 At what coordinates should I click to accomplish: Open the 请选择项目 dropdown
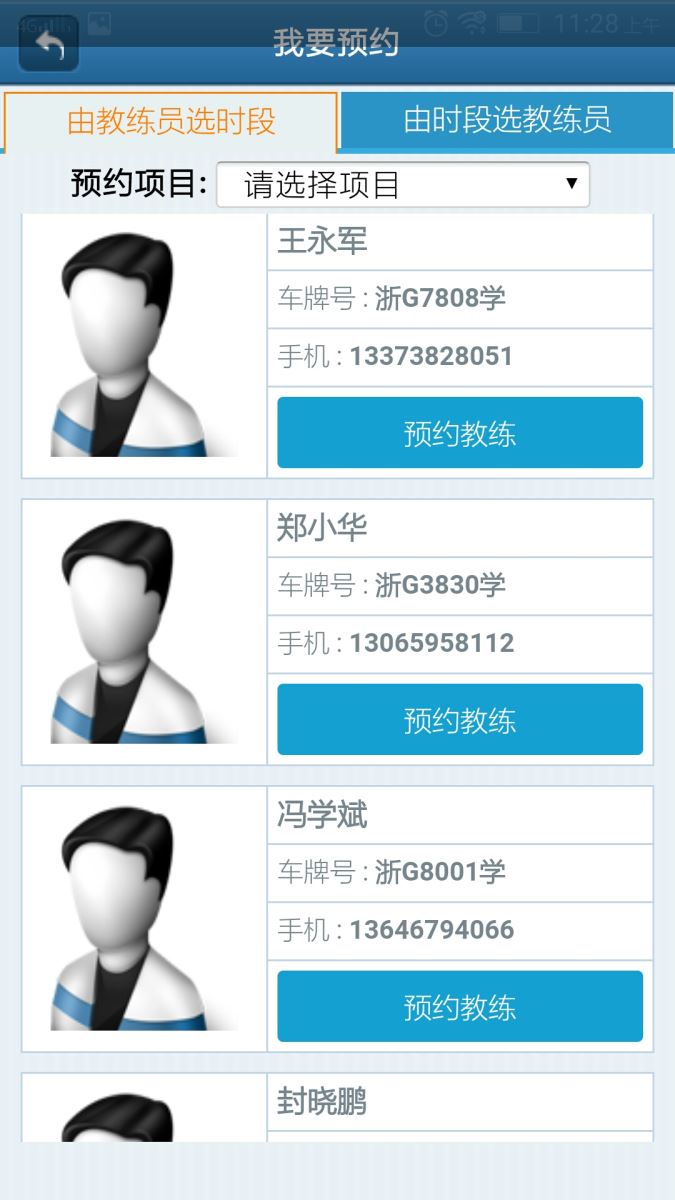point(402,185)
